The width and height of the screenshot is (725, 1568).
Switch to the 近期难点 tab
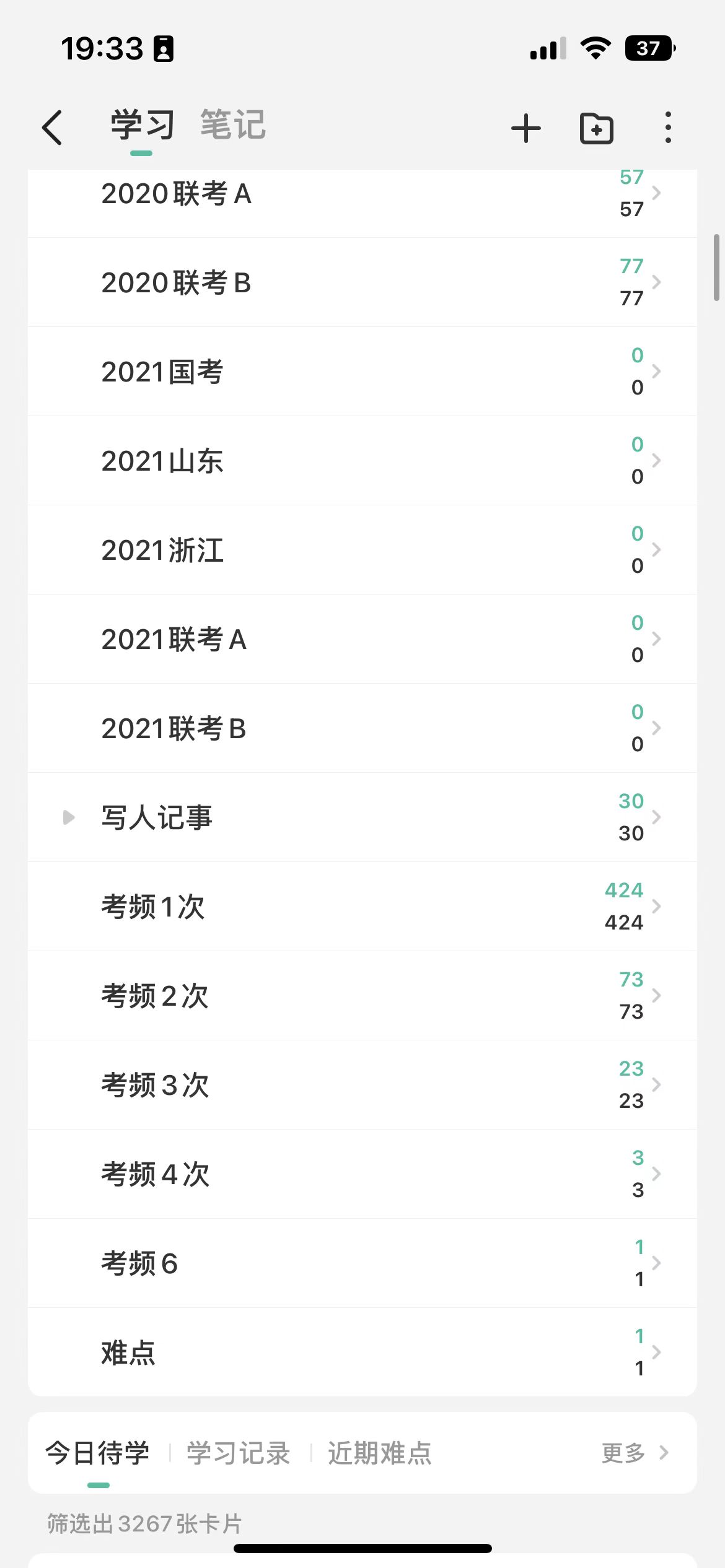click(380, 1453)
